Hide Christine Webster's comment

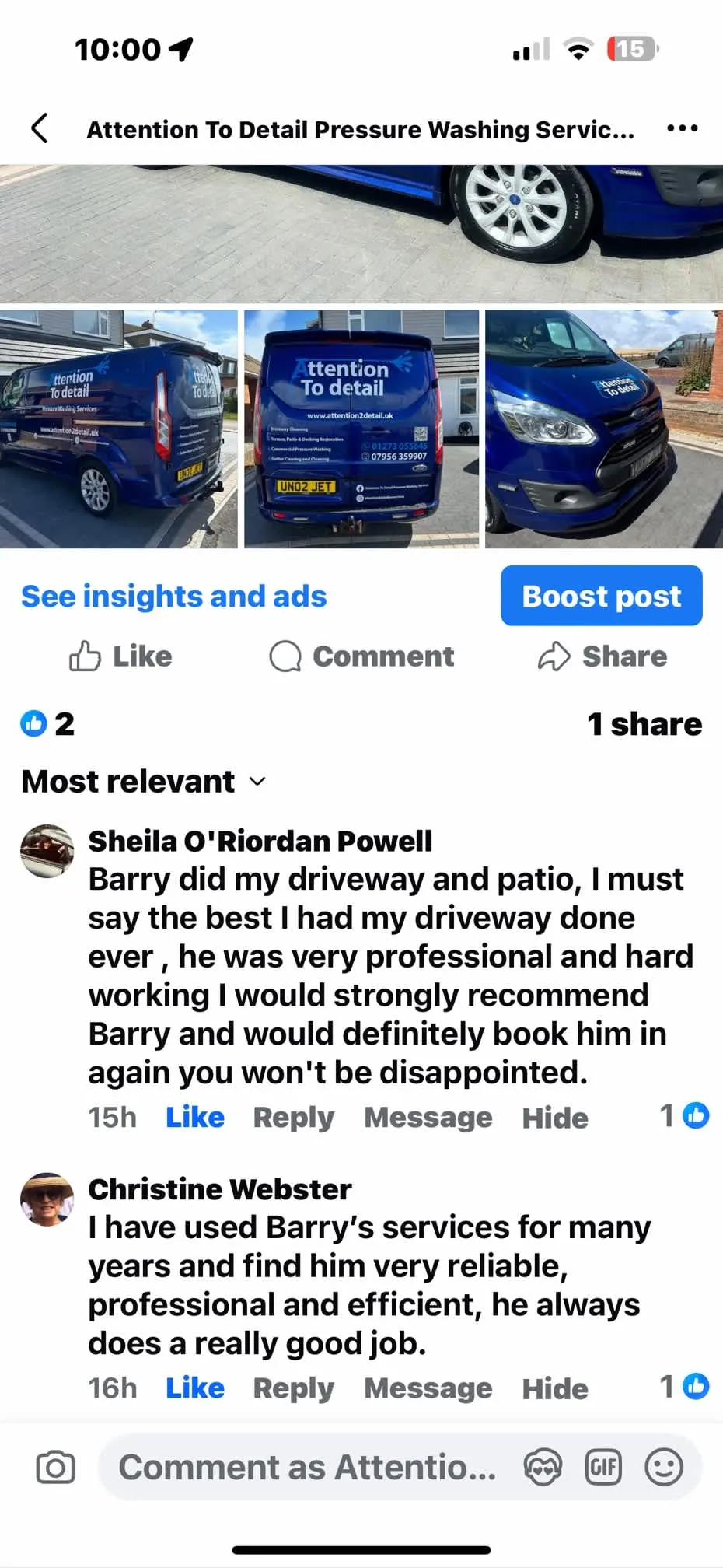pyautogui.click(x=555, y=1388)
